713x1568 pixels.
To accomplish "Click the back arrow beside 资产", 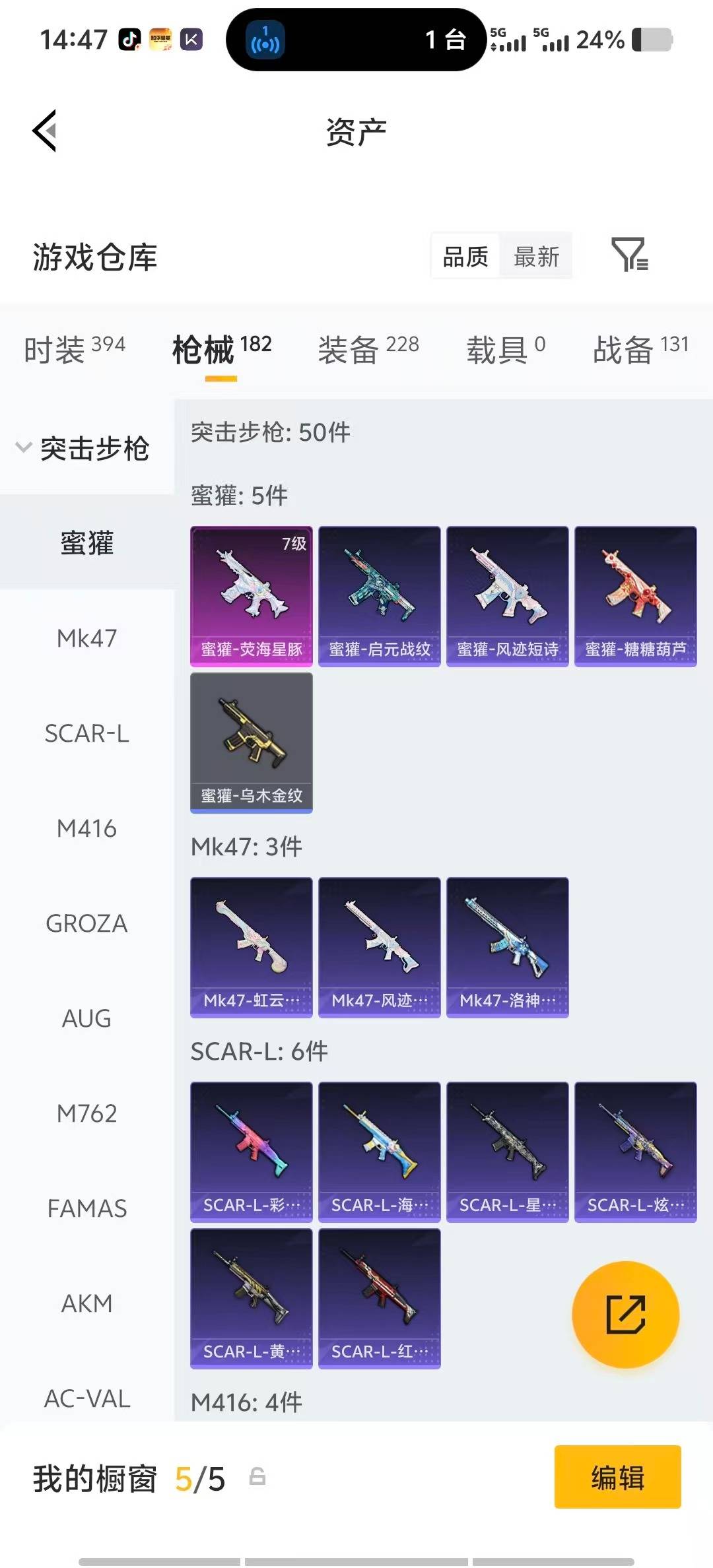I will (44, 131).
